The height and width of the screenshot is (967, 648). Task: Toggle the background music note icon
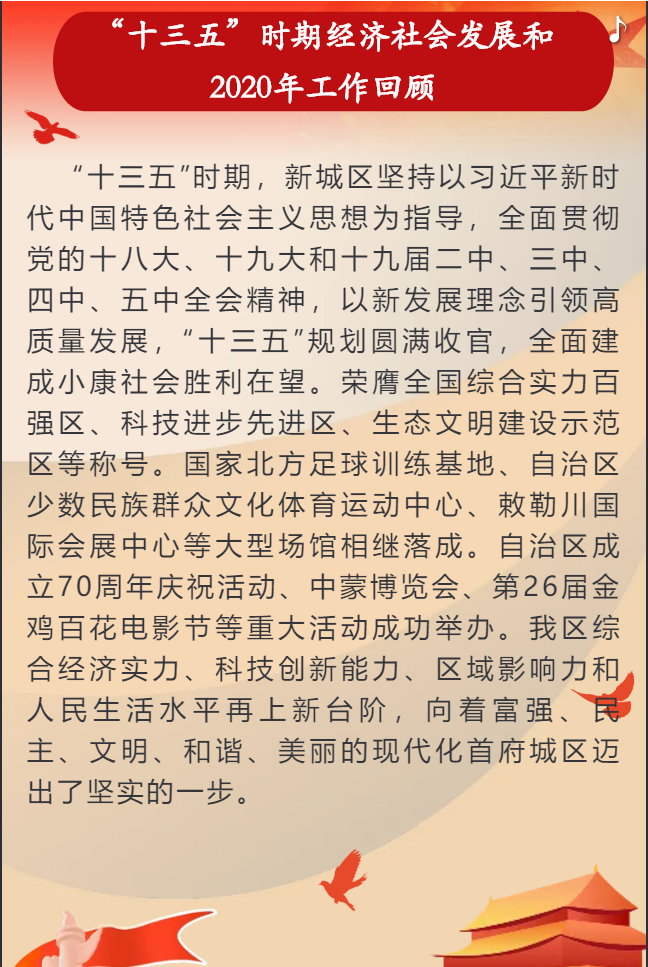pyautogui.click(x=618, y=30)
